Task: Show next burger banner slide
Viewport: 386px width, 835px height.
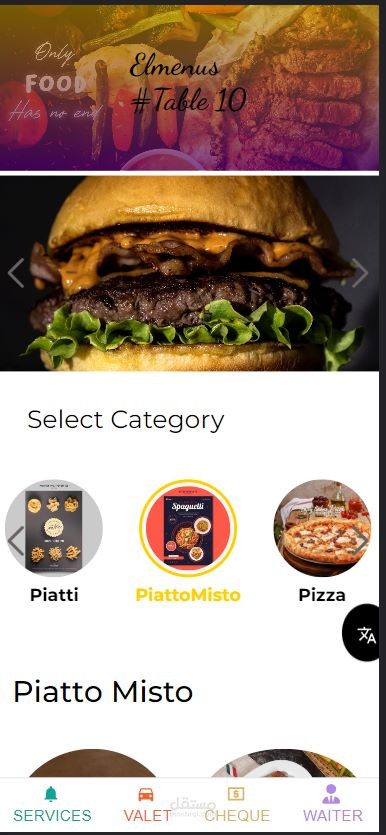Action: (x=360, y=273)
